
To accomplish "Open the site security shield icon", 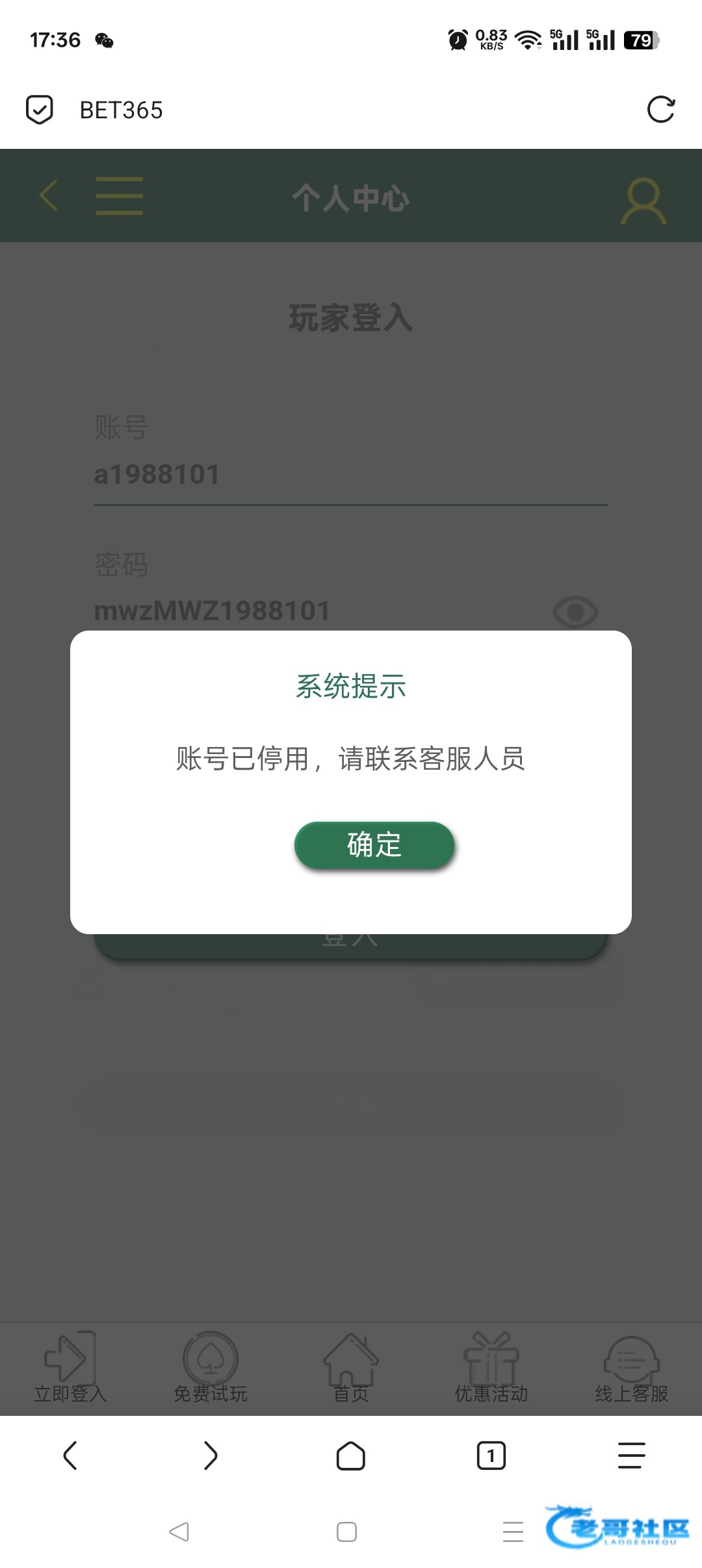I will click(39, 109).
